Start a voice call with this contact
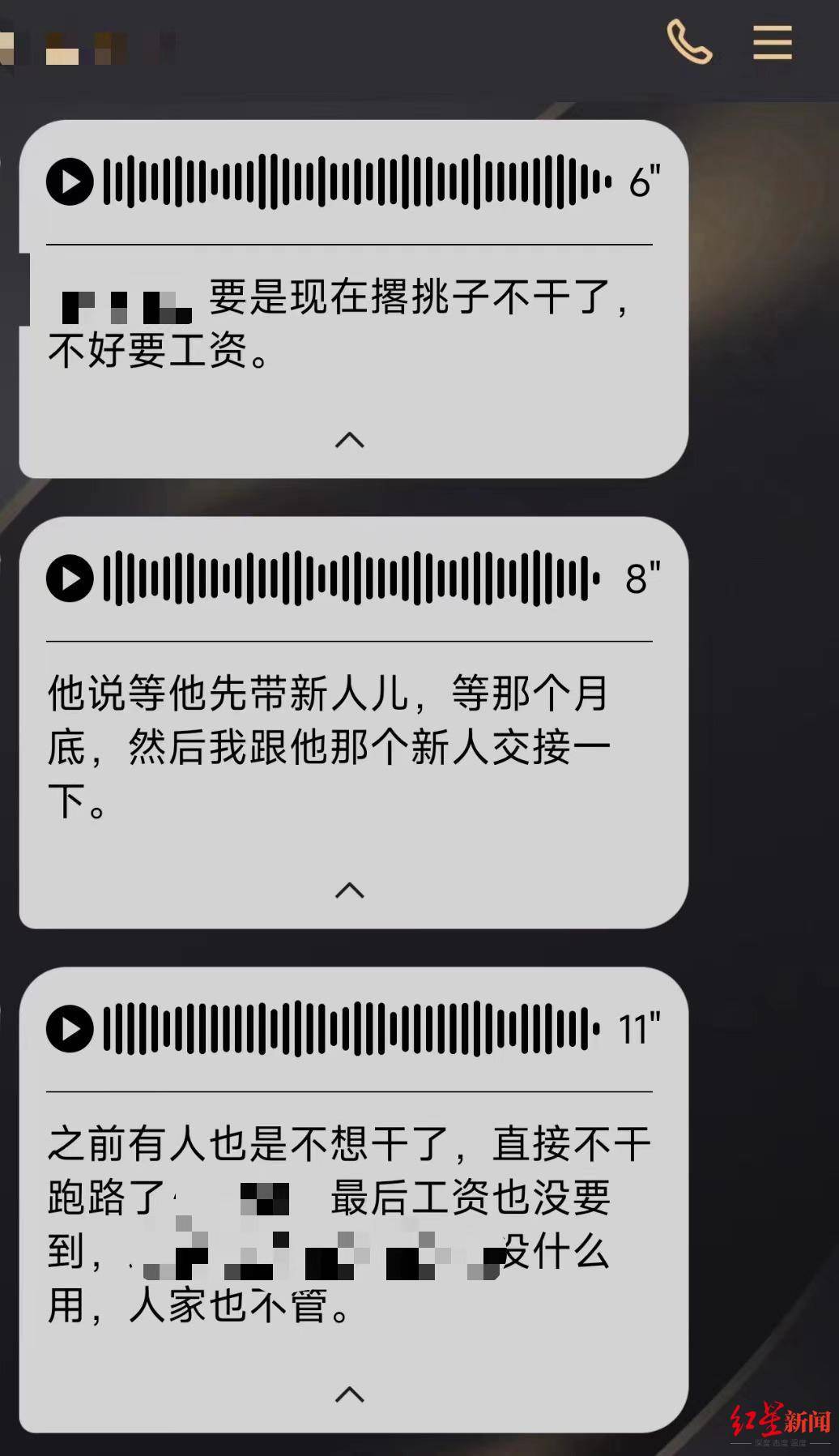Viewport: 839px width, 1456px height. click(689, 42)
